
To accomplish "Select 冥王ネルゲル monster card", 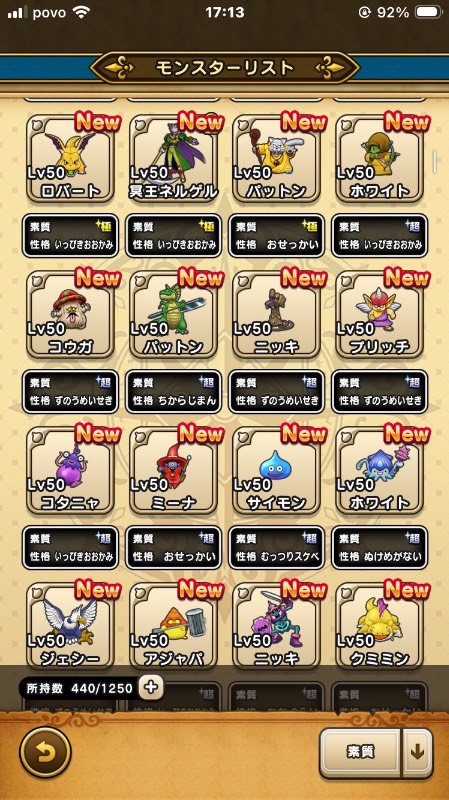I will pyautogui.click(x=173, y=159).
